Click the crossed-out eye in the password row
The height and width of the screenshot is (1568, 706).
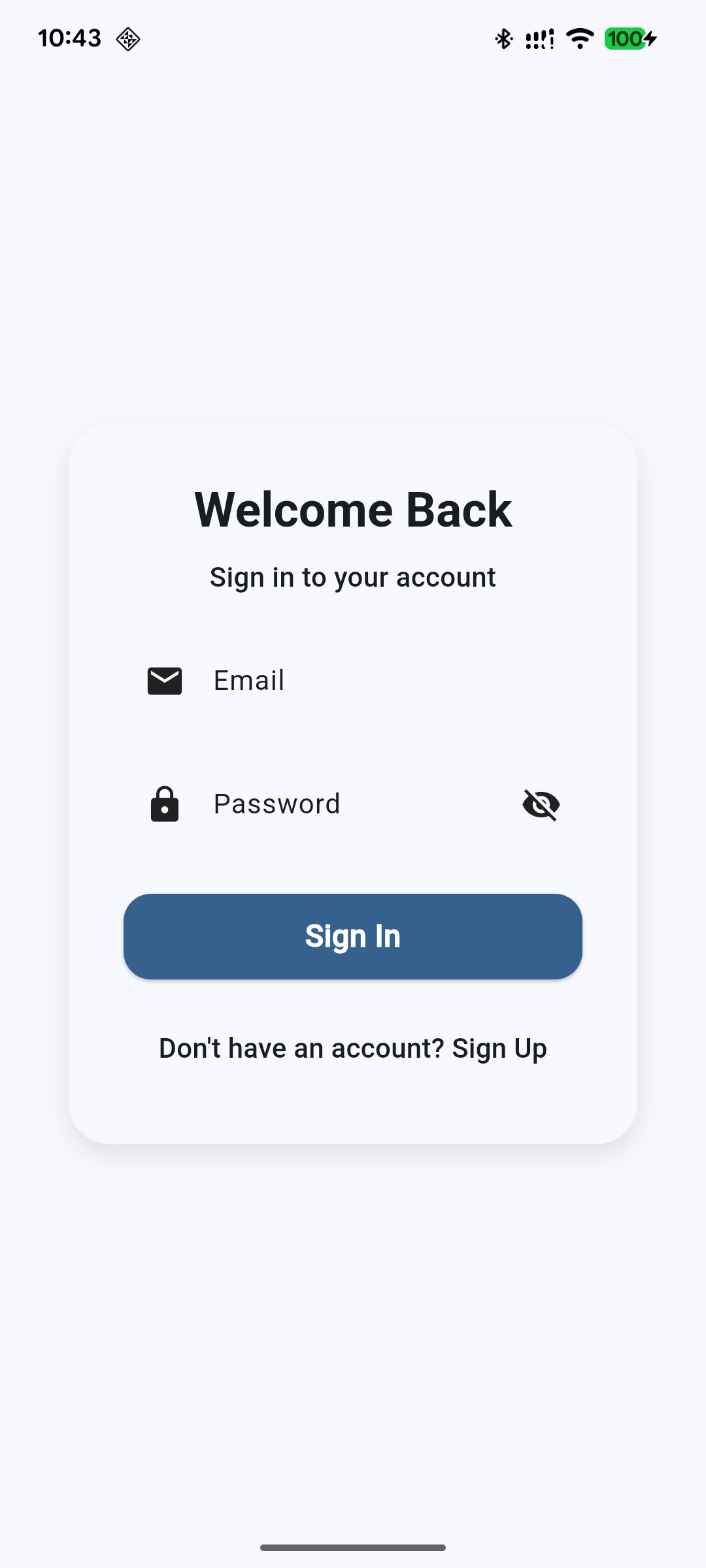[x=540, y=804]
